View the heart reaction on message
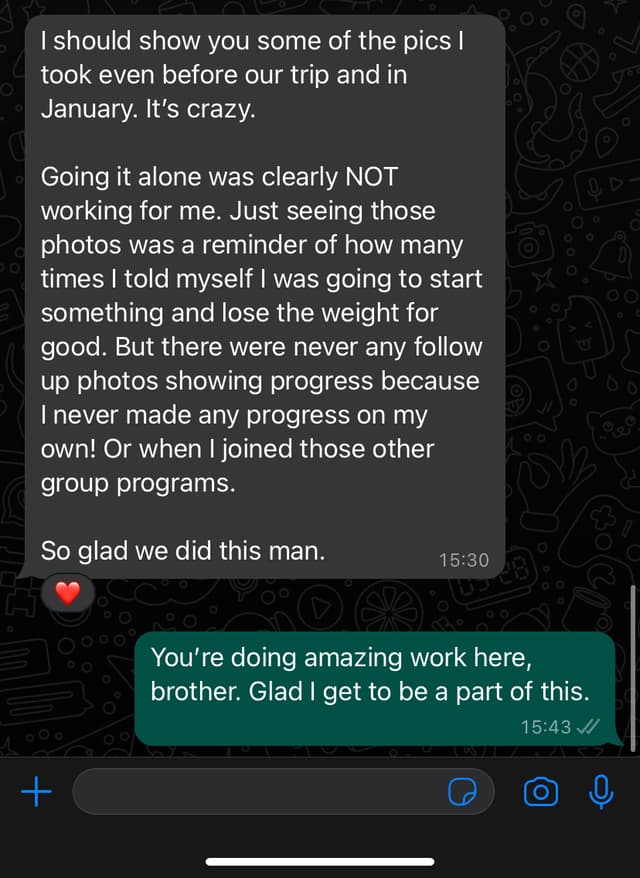Screen dimensions: 640x878 67,594
